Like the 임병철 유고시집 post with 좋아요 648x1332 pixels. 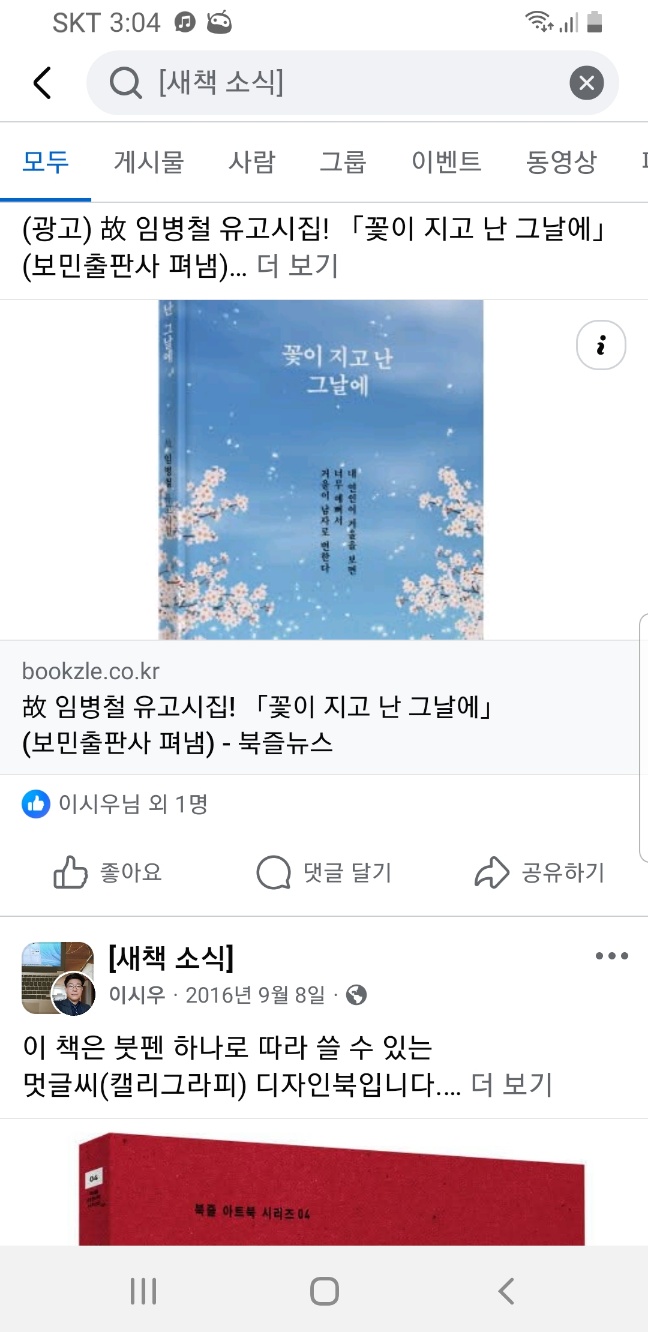[x=108, y=873]
